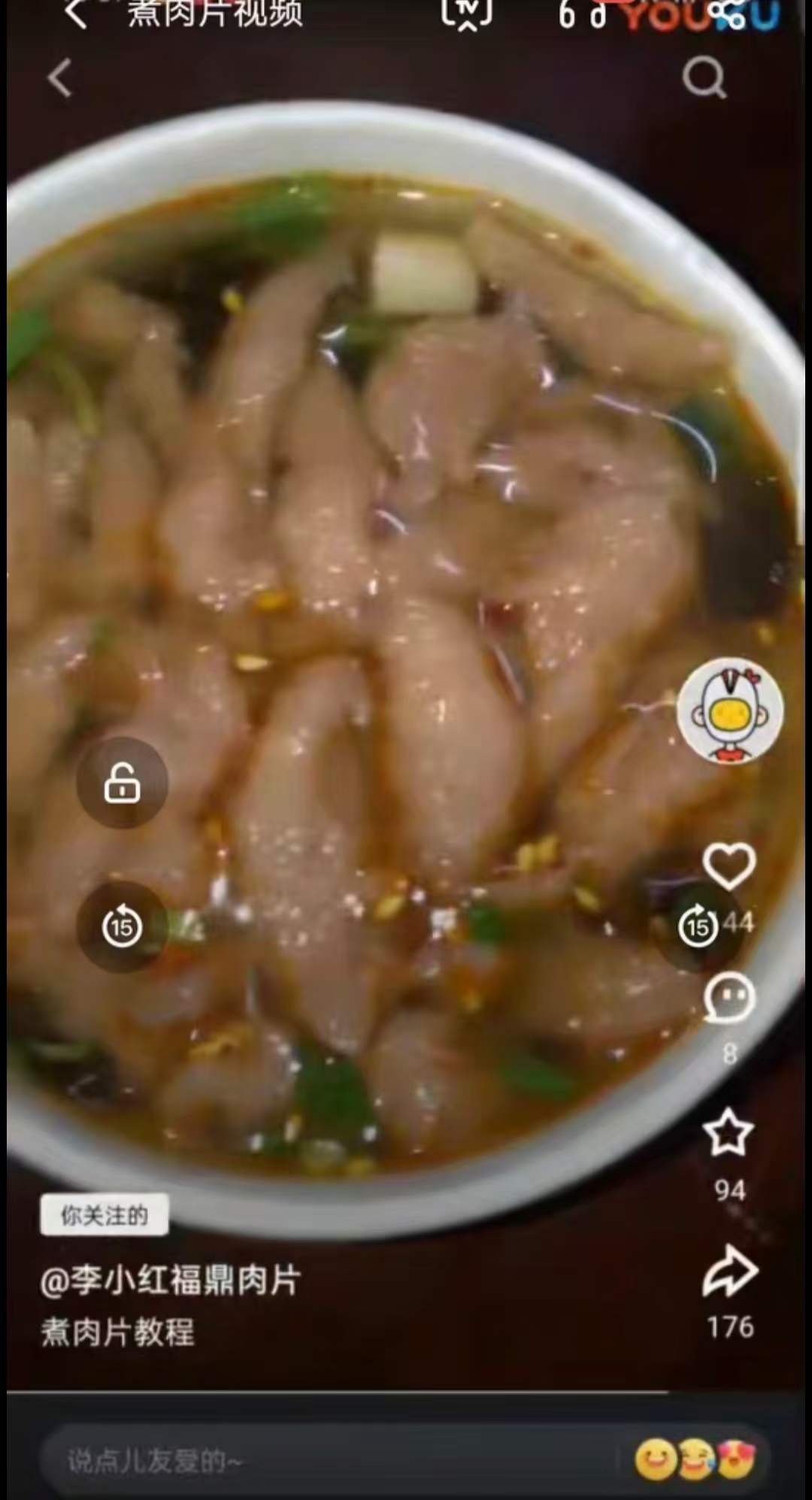Toggle the screen lock icon
812x1500 pixels.
[123, 784]
